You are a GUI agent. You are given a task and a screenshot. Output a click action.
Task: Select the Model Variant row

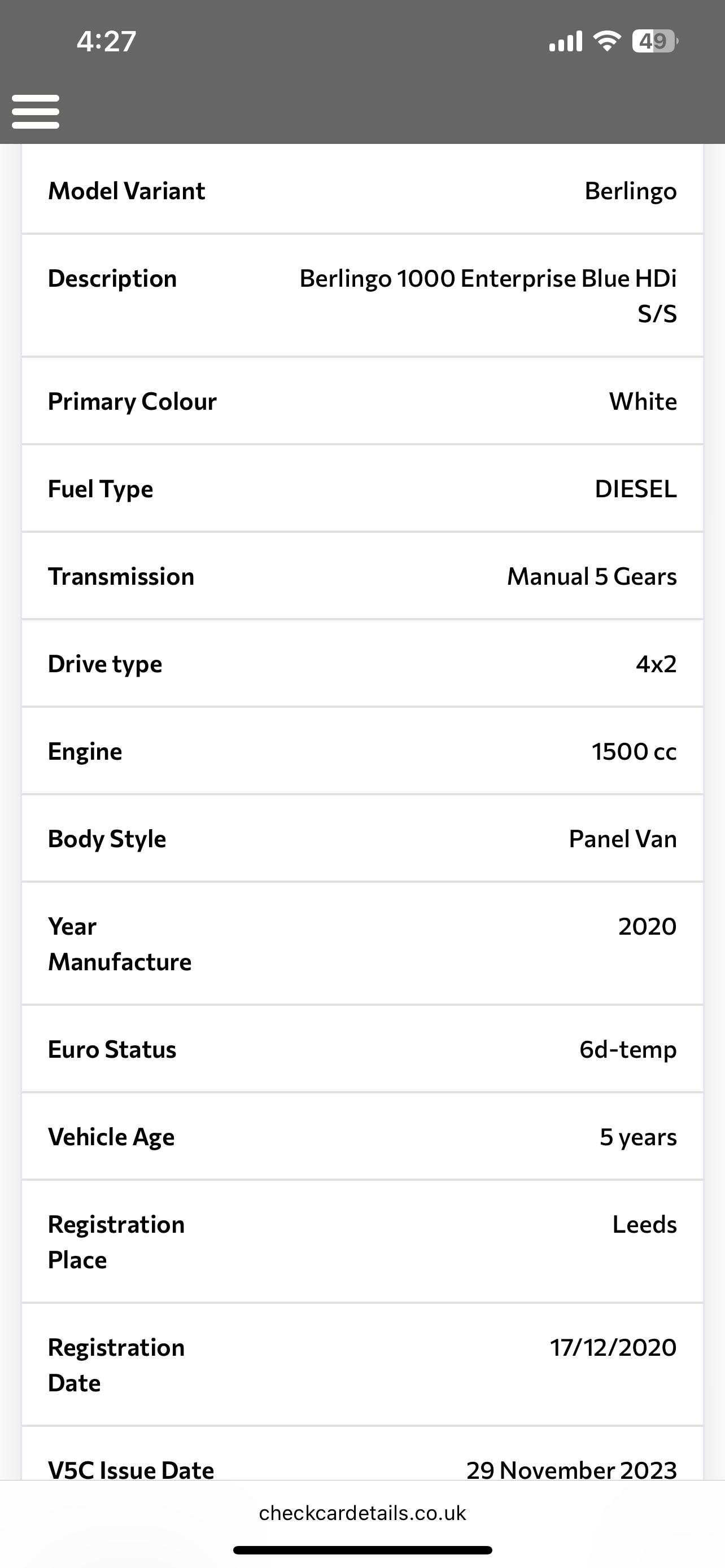(x=362, y=191)
